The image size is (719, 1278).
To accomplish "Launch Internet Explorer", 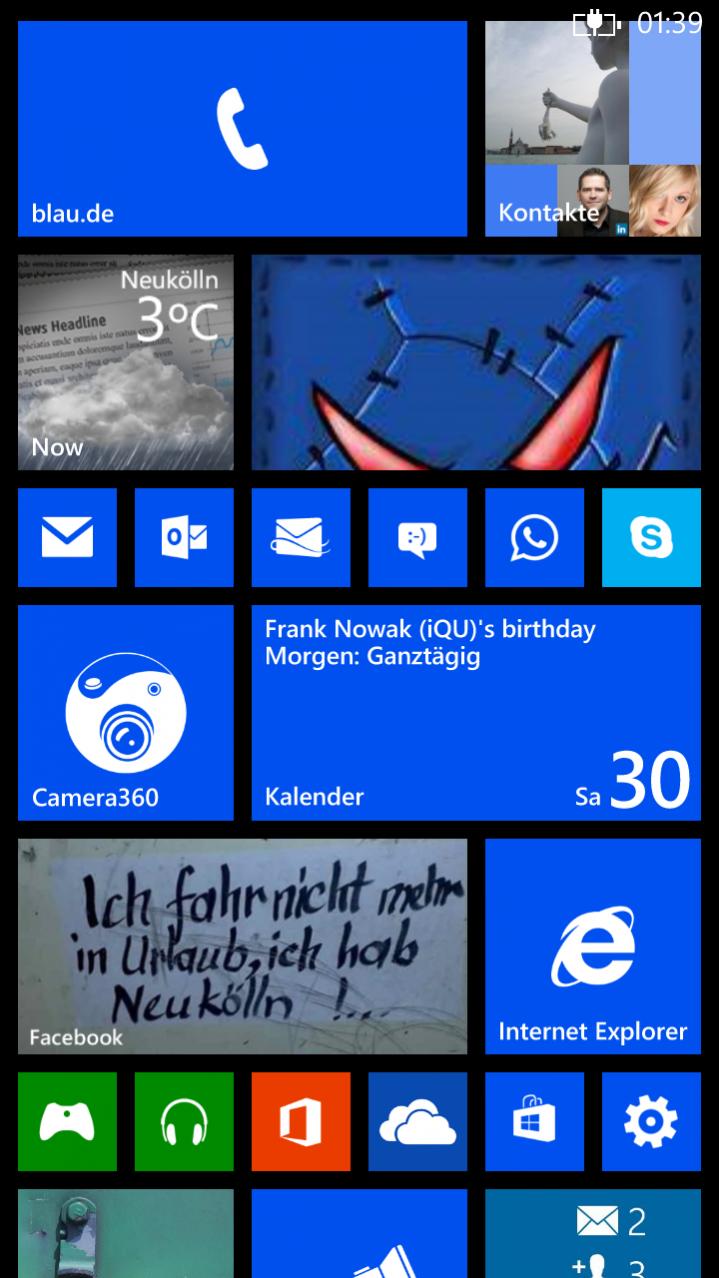I will pyautogui.click(x=593, y=946).
